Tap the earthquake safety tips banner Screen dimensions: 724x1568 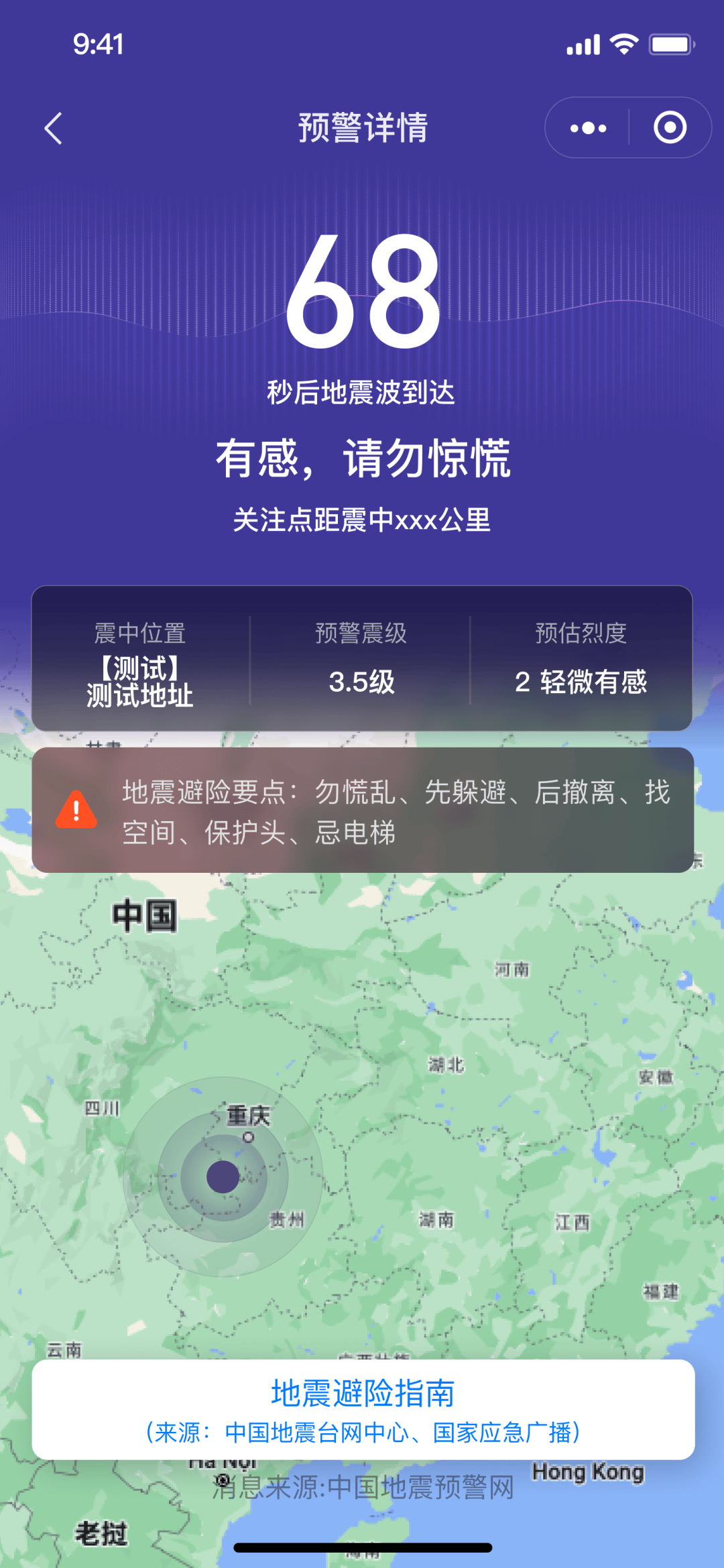click(362, 811)
